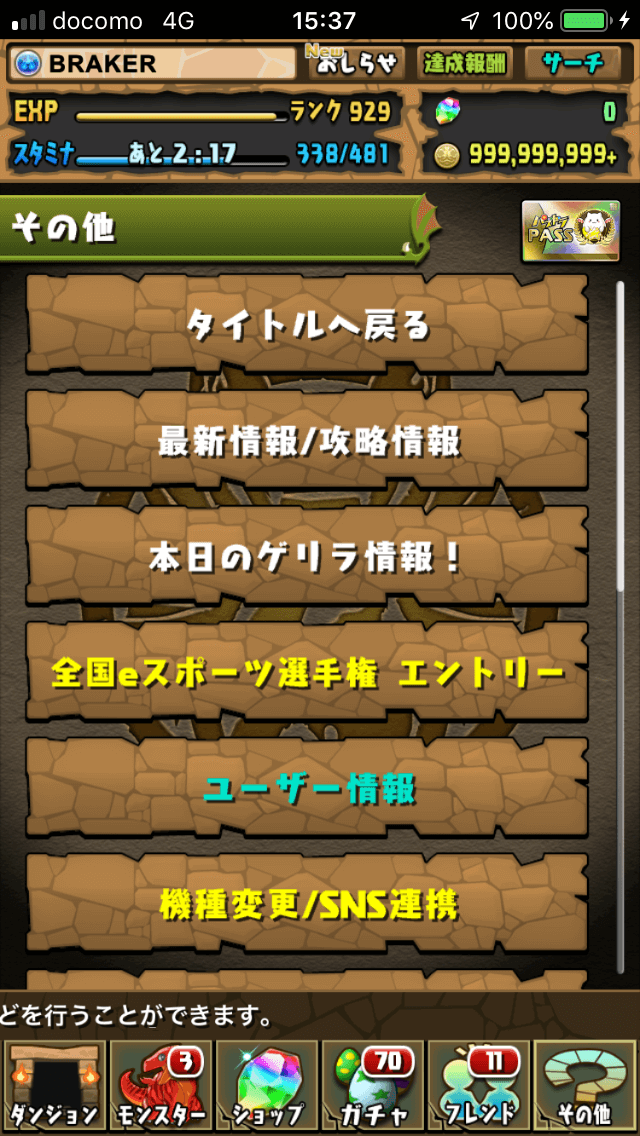Open the おしらせ news button

[x=355, y=63]
